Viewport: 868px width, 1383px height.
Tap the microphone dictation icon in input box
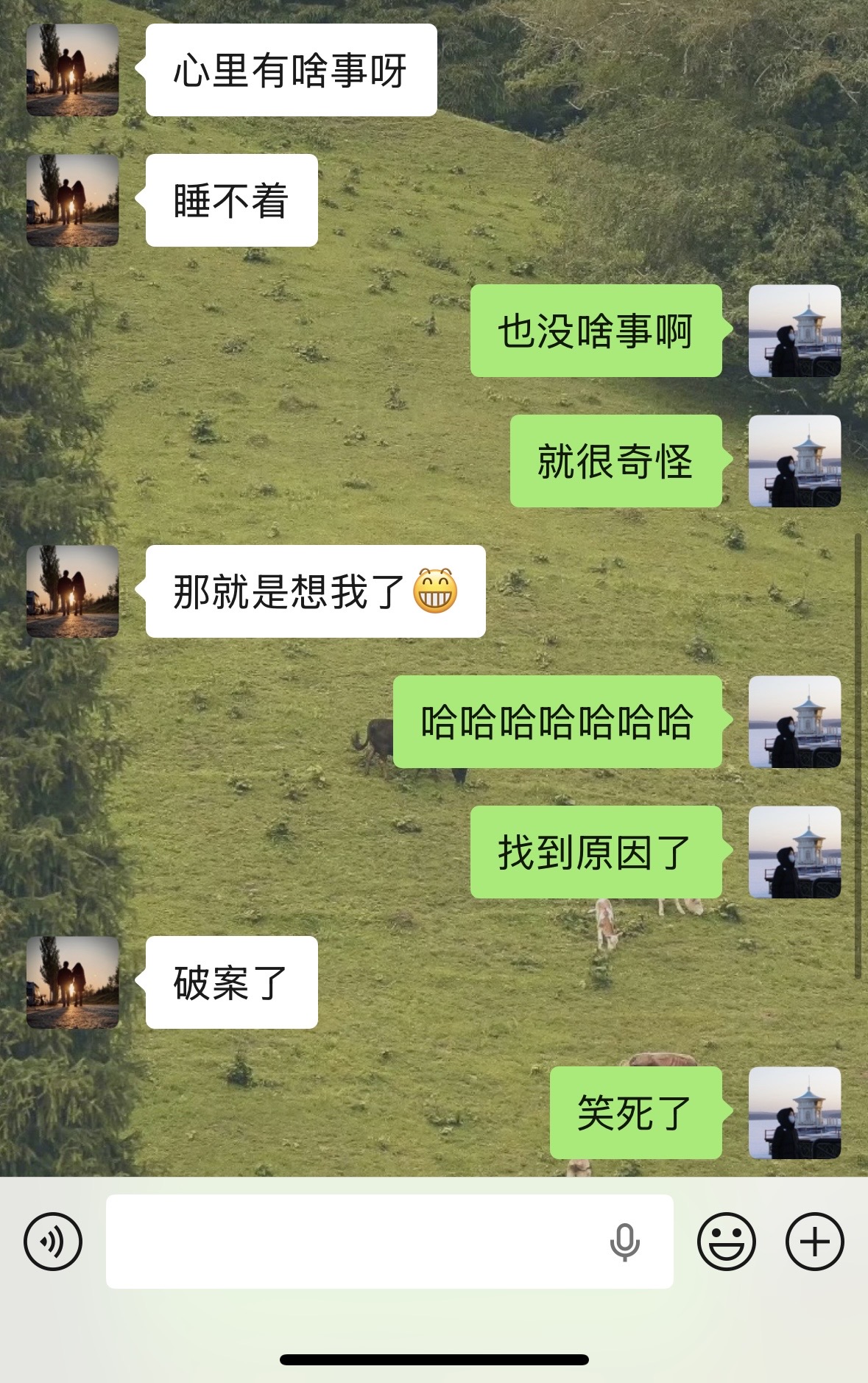(x=624, y=1242)
